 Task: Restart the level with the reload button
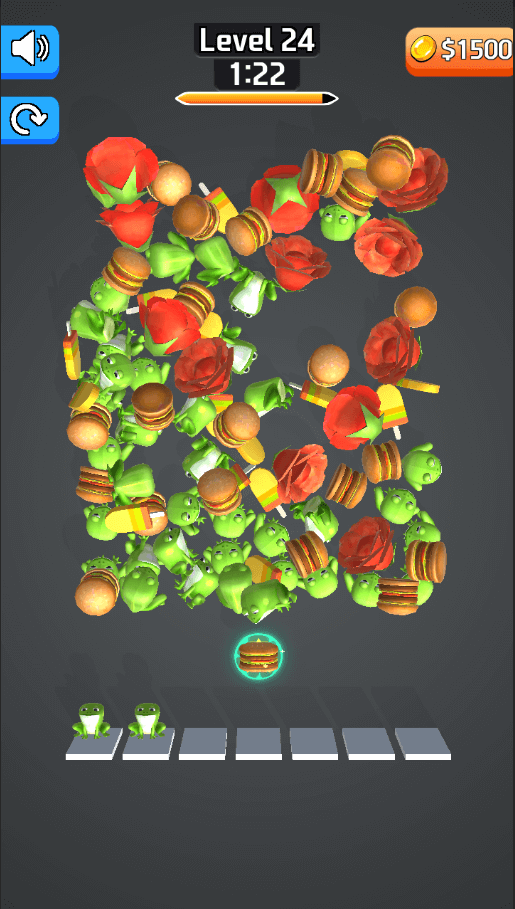[x=30, y=119]
